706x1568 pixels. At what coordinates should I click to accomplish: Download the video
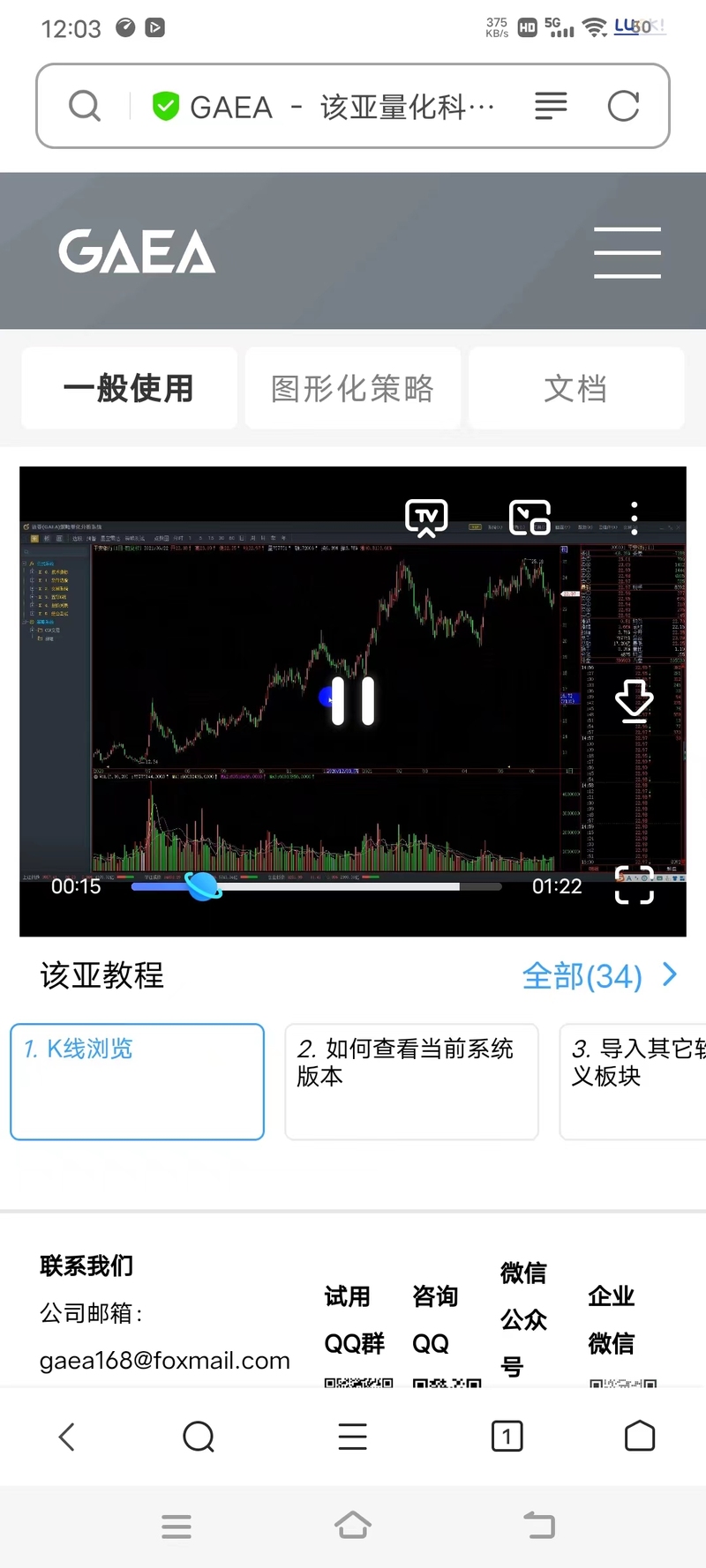(634, 701)
